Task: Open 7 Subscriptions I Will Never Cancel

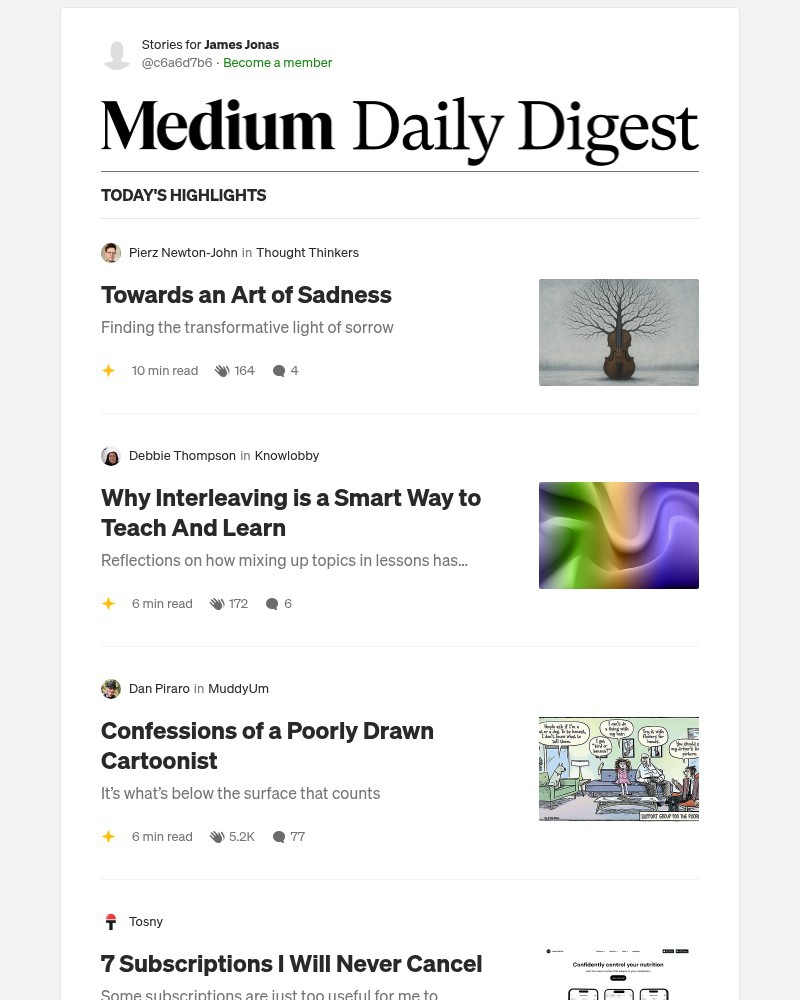Action: pos(291,963)
